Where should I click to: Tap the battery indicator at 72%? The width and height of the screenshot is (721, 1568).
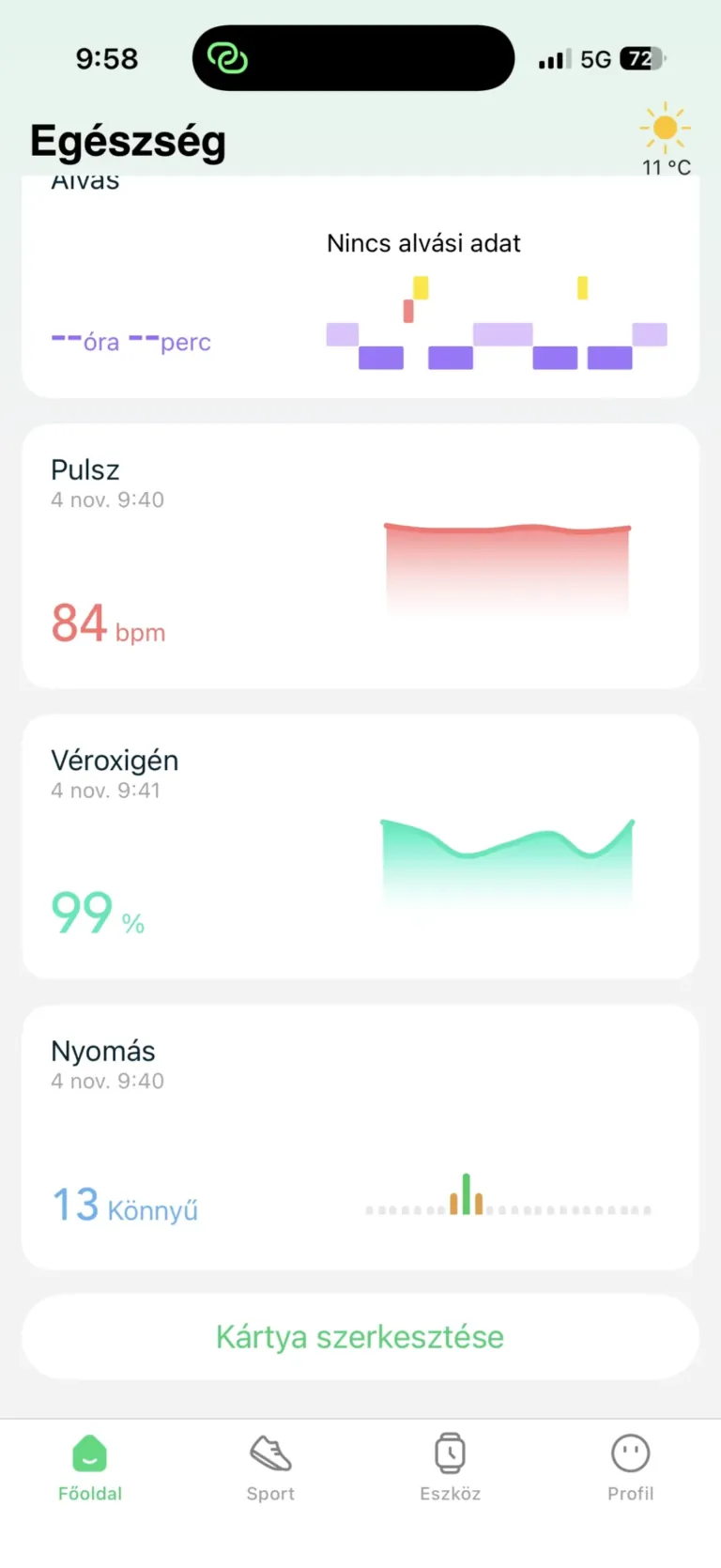[641, 58]
